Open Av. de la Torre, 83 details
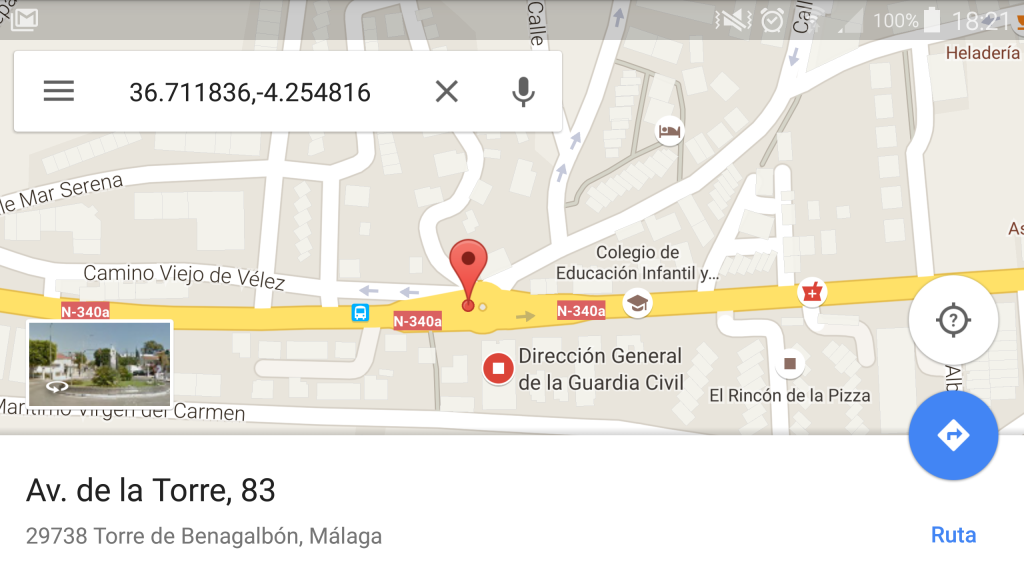This screenshot has height=576, width=1024. 150,490
